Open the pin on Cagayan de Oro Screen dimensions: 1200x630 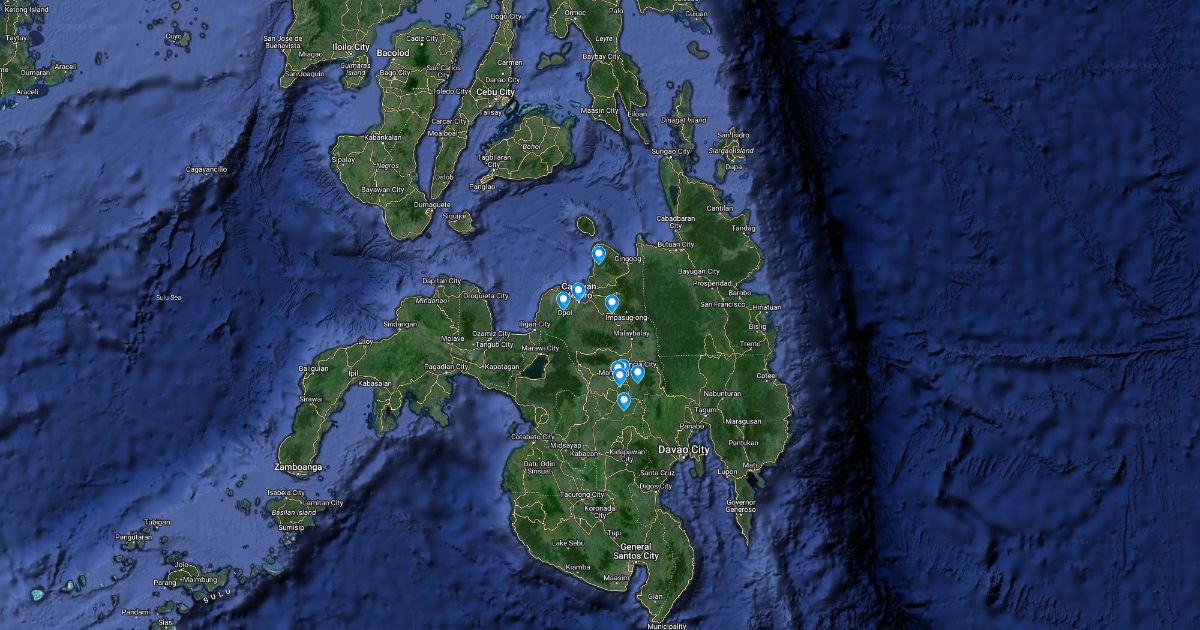pos(578,291)
